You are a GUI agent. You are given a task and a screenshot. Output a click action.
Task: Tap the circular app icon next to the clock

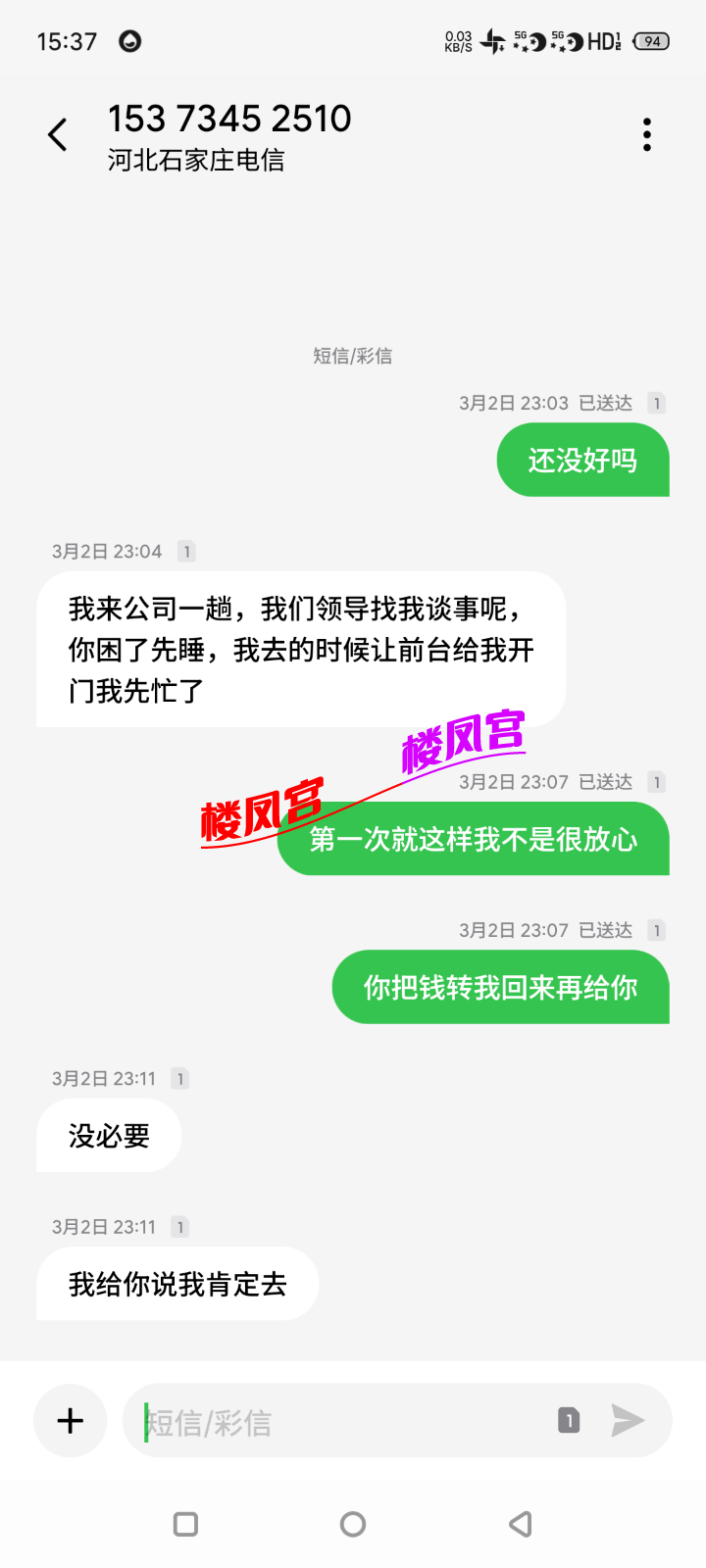coord(128,42)
